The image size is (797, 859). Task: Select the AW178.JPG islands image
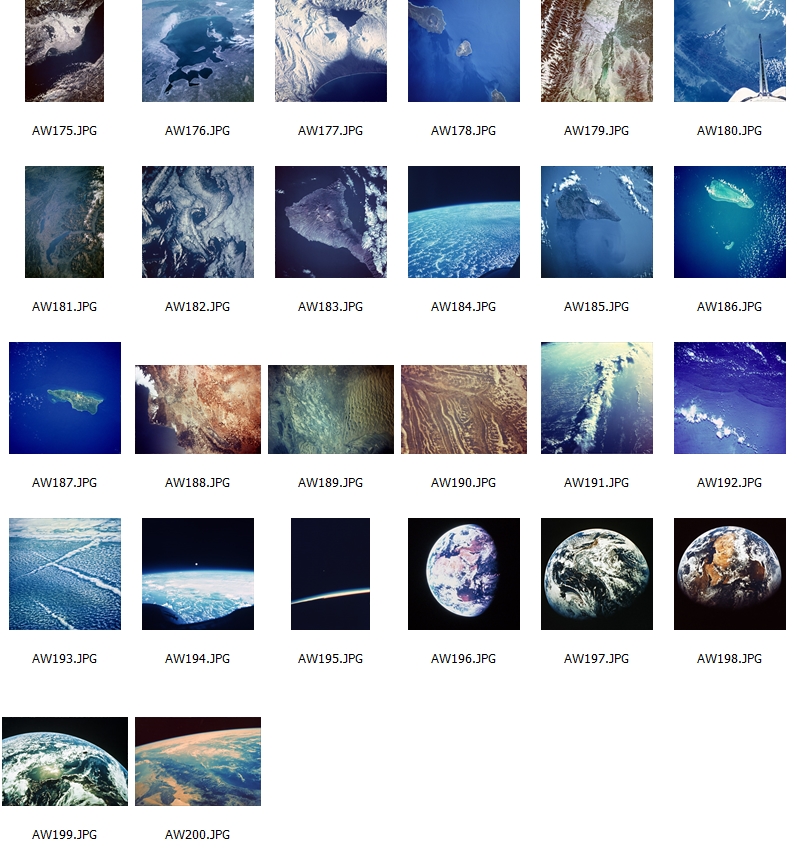[463, 50]
